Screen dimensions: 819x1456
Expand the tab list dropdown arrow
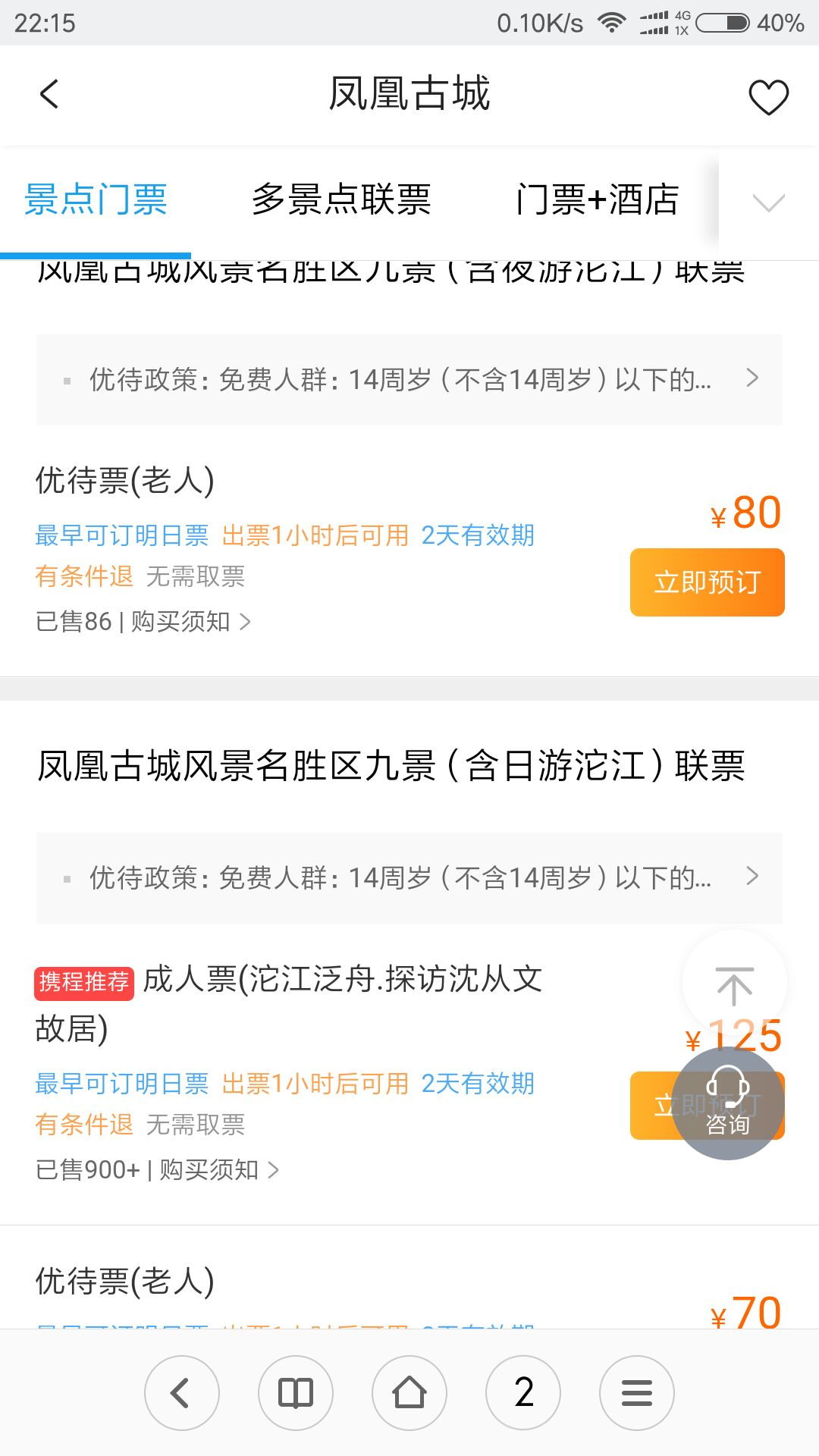(768, 202)
